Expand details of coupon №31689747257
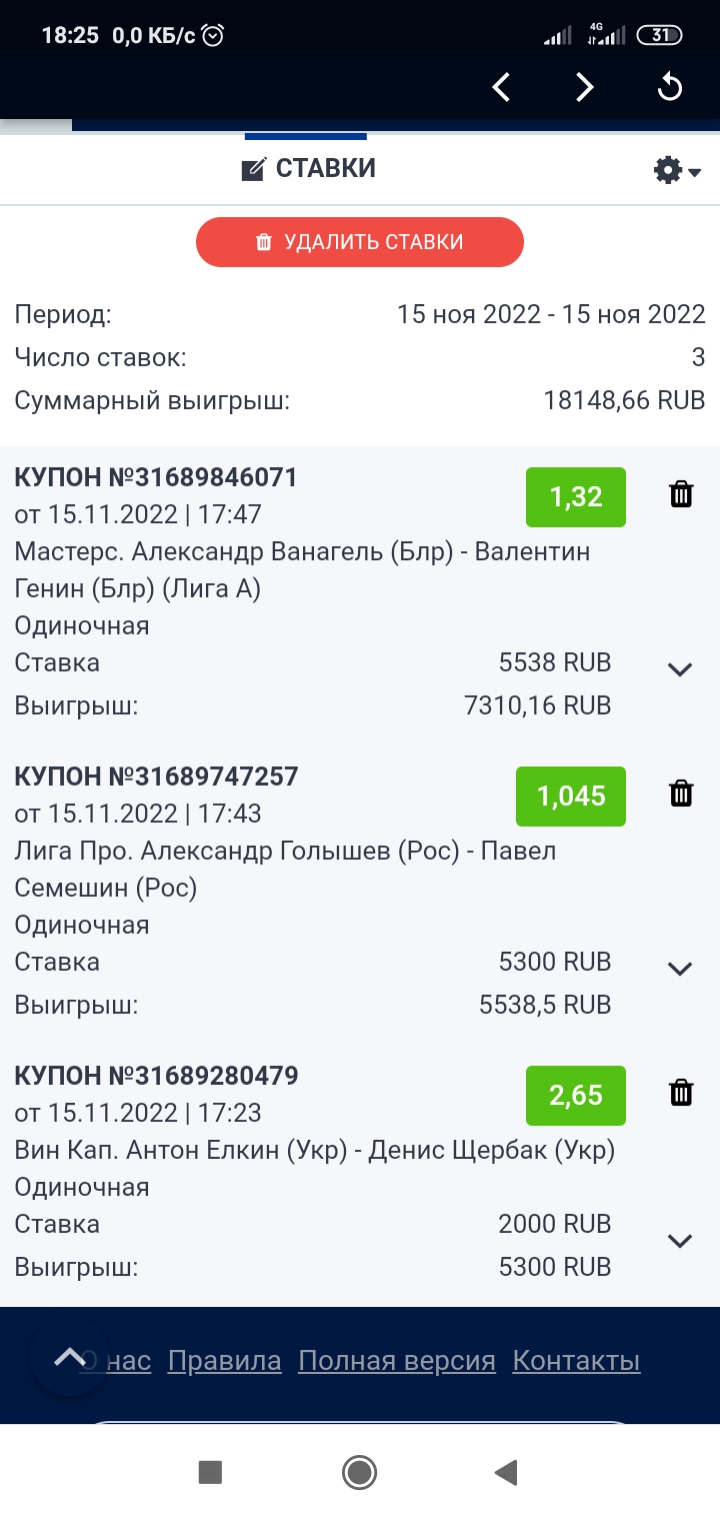This screenshot has height=1520, width=720. pyautogui.click(x=680, y=968)
